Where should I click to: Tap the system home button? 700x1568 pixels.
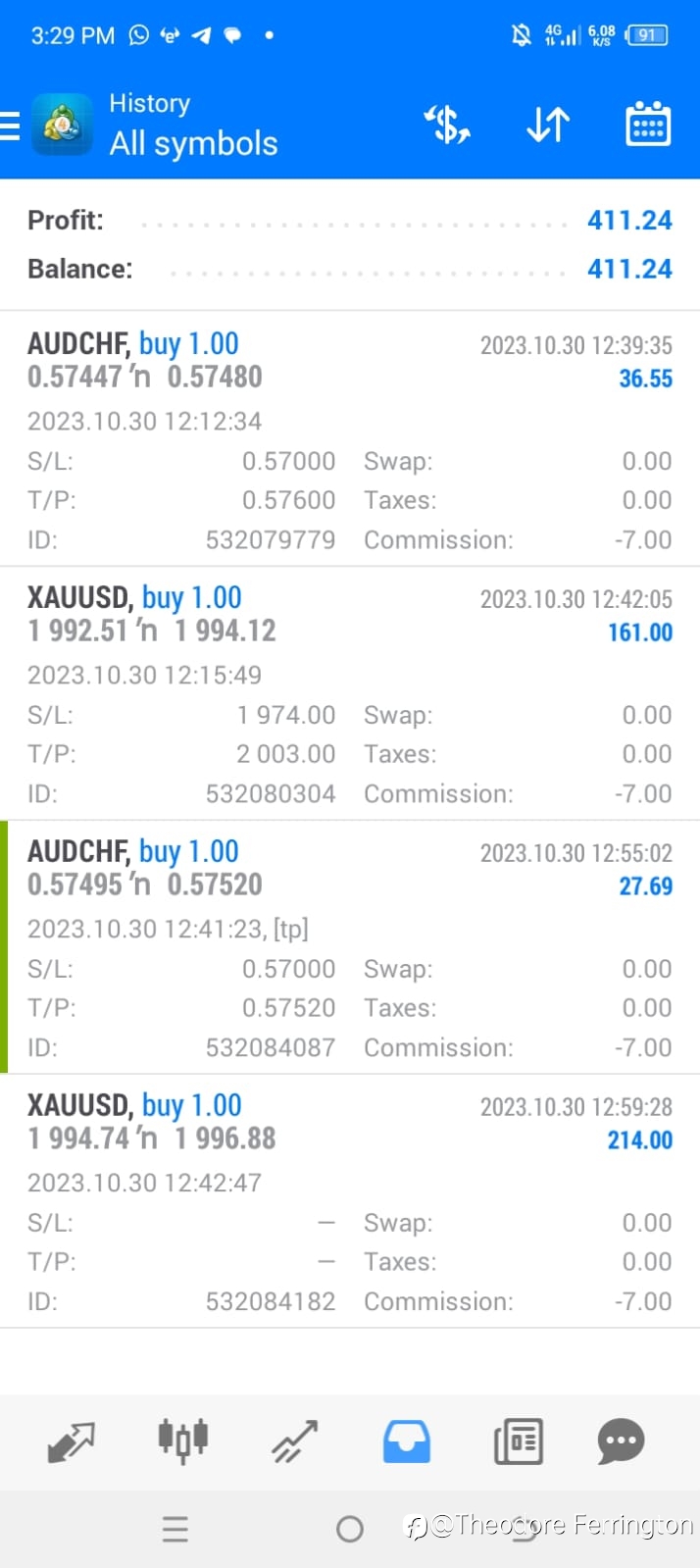pyautogui.click(x=350, y=1529)
